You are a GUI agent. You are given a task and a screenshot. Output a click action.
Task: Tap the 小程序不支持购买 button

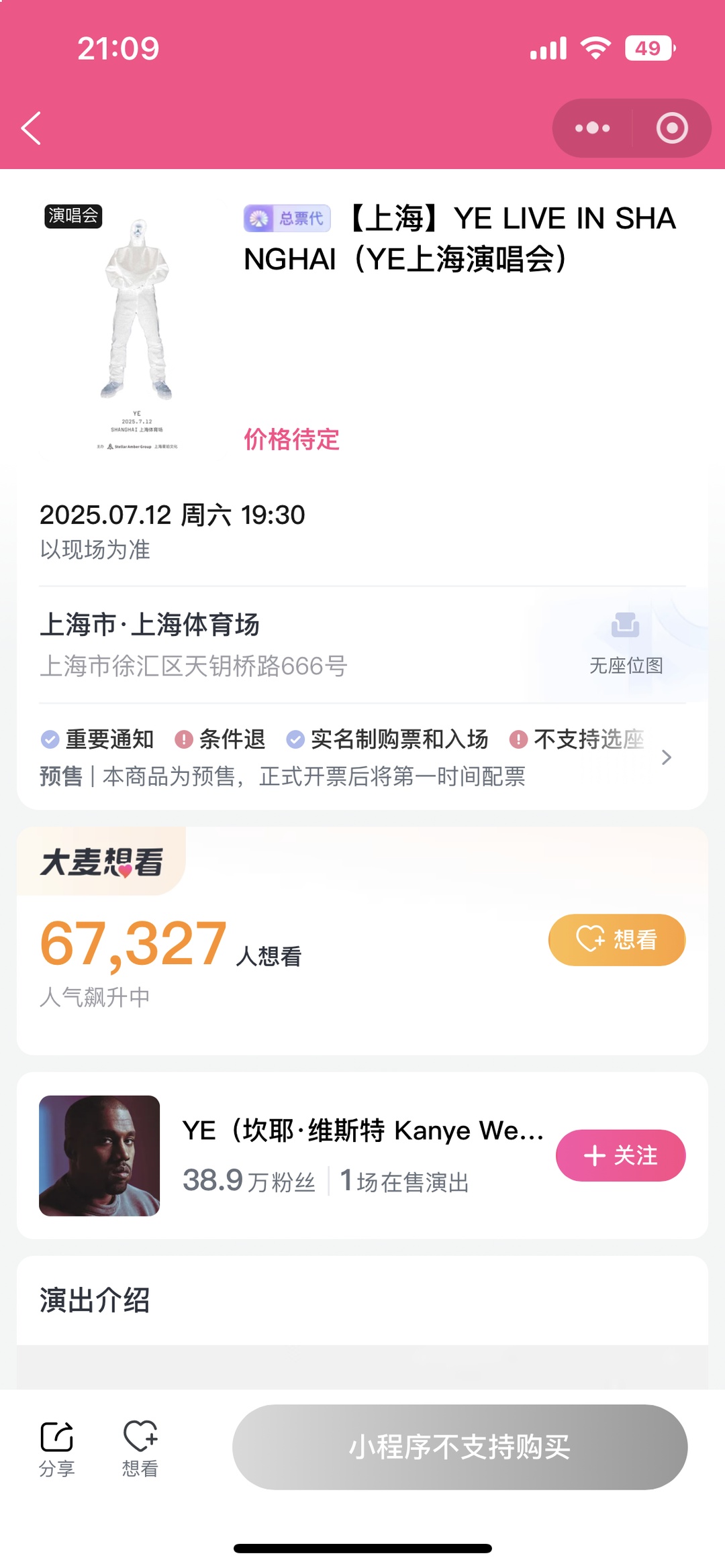(460, 1447)
